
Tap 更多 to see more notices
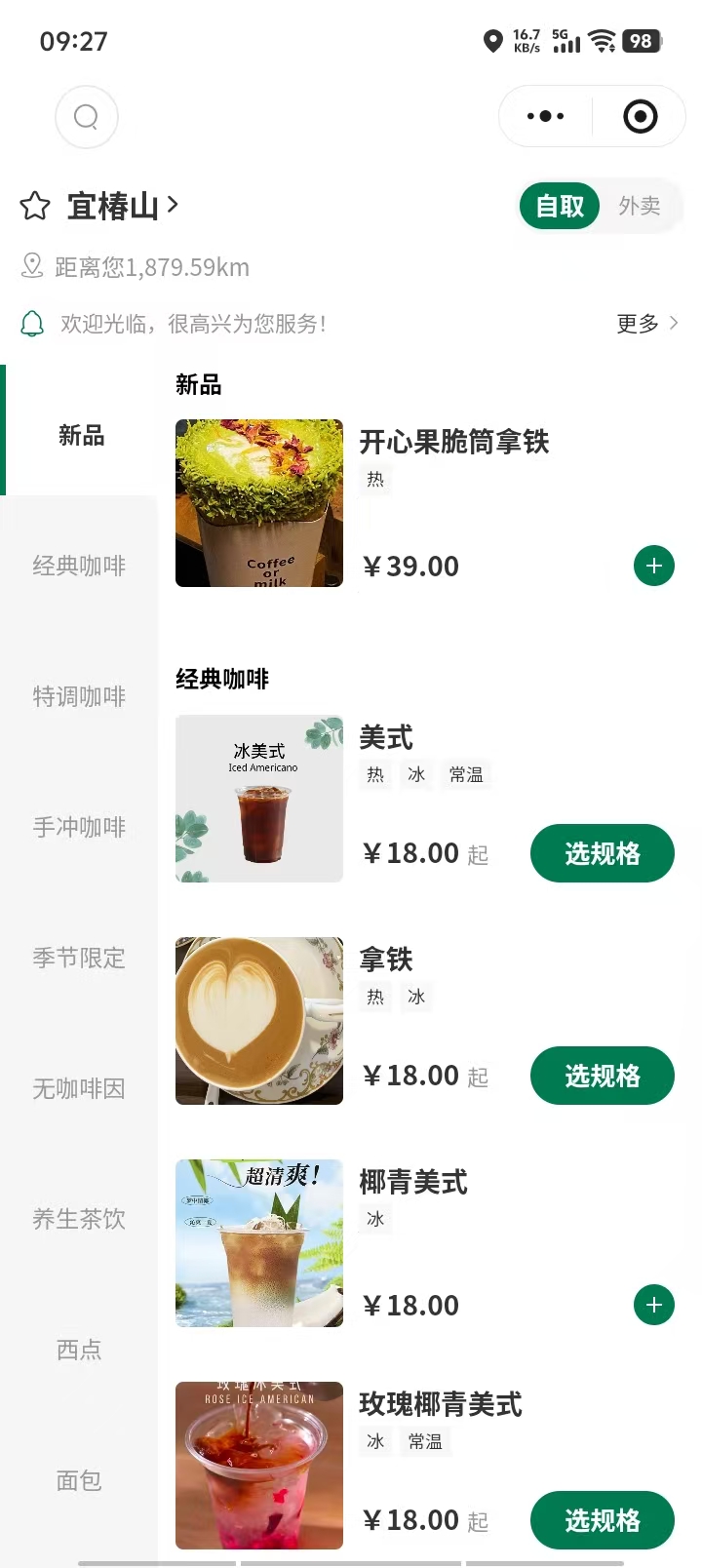[646, 324]
